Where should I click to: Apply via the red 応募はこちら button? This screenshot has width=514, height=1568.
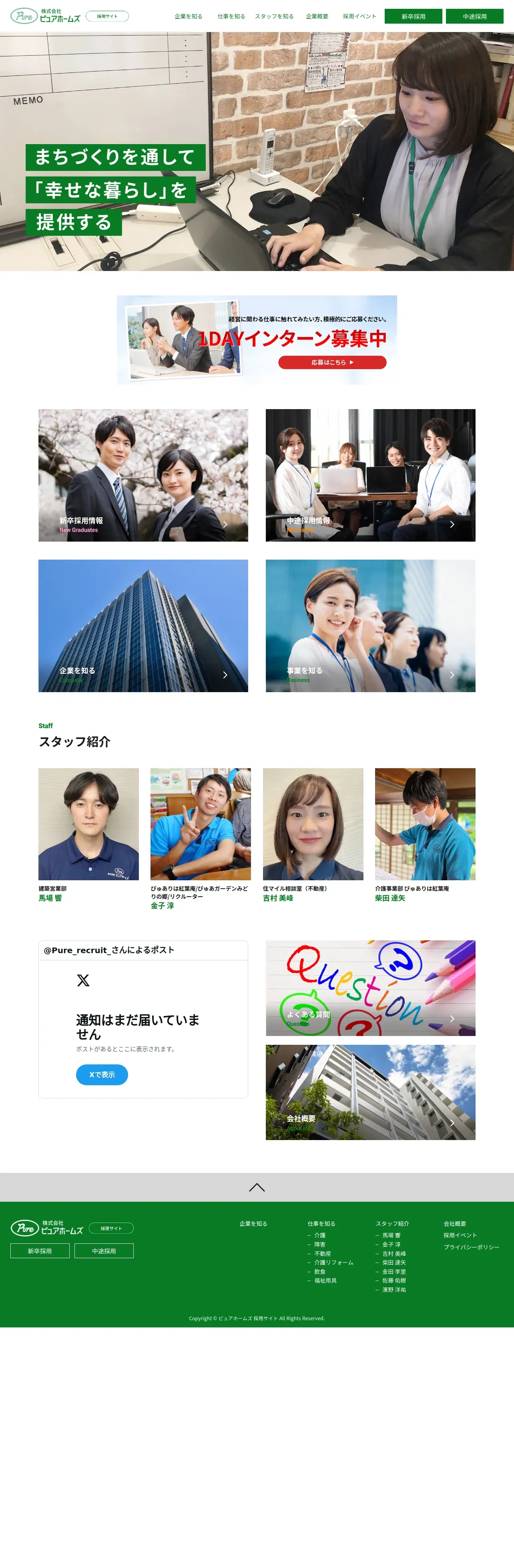[333, 362]
